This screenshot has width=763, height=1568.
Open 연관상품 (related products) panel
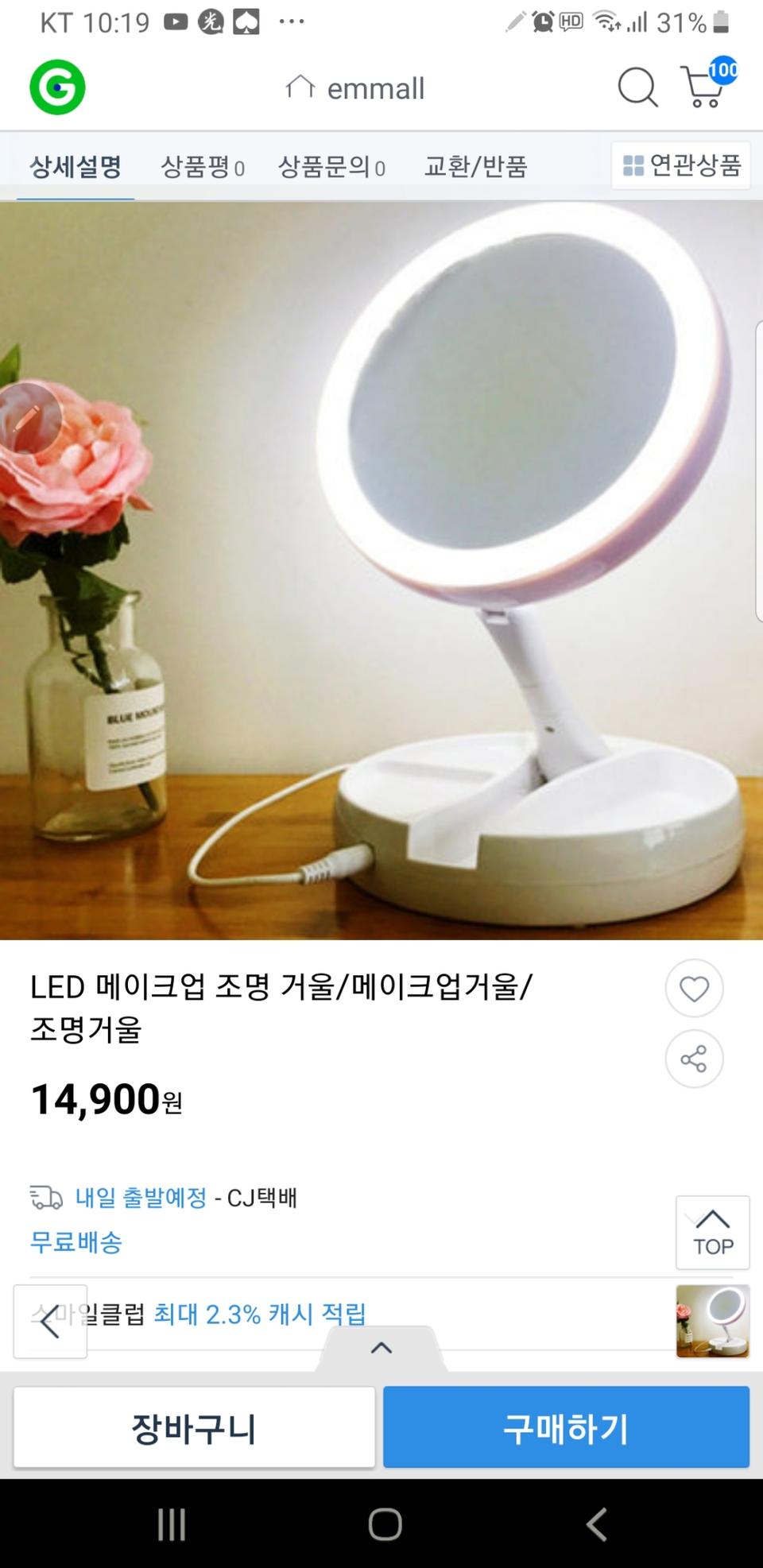680,165
